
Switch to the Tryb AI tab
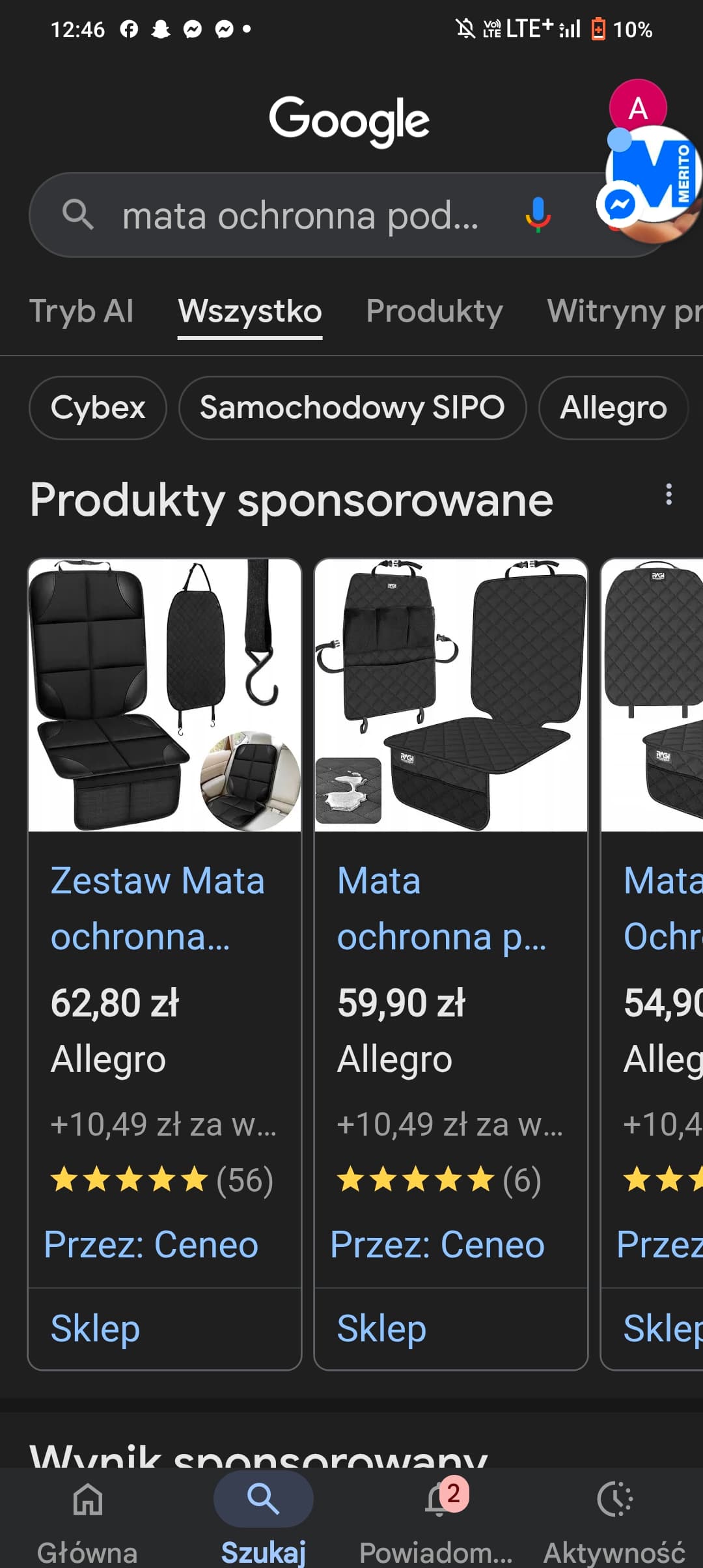(x=81, y=311)
